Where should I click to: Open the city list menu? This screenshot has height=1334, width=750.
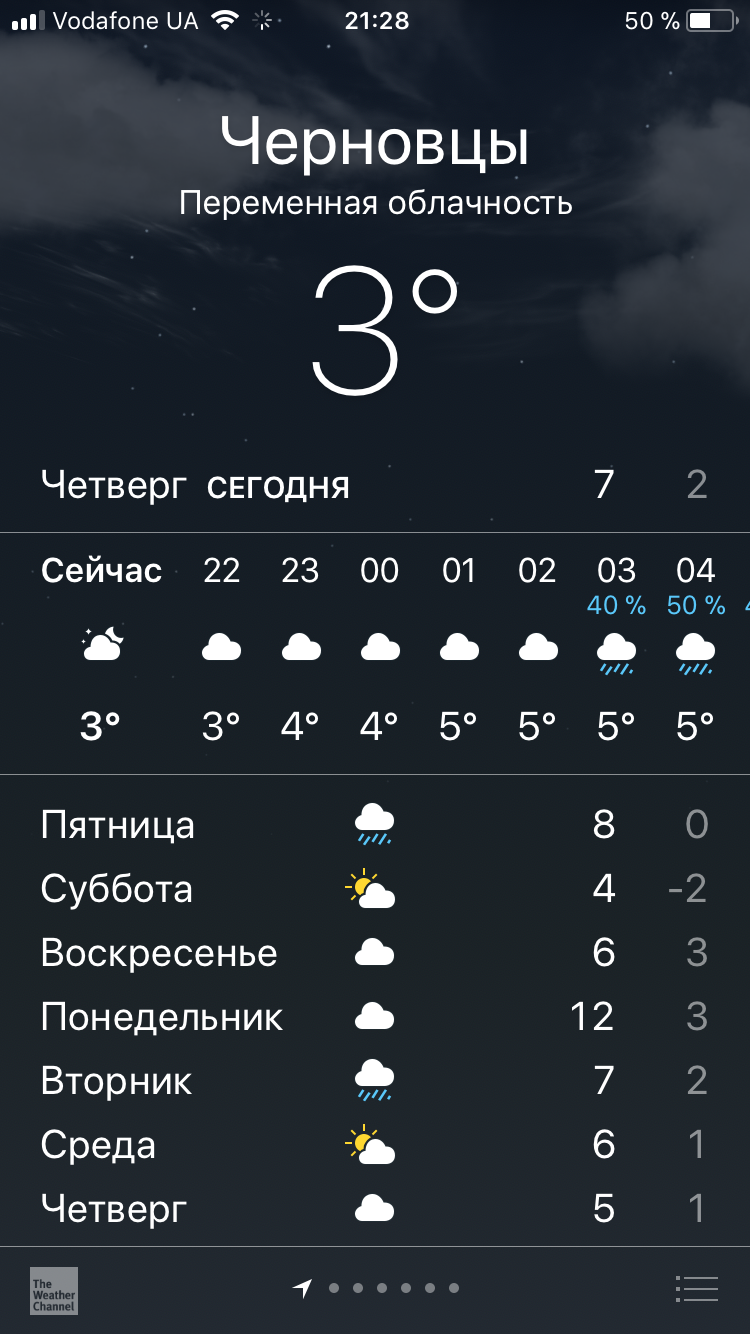(696, 1289)
